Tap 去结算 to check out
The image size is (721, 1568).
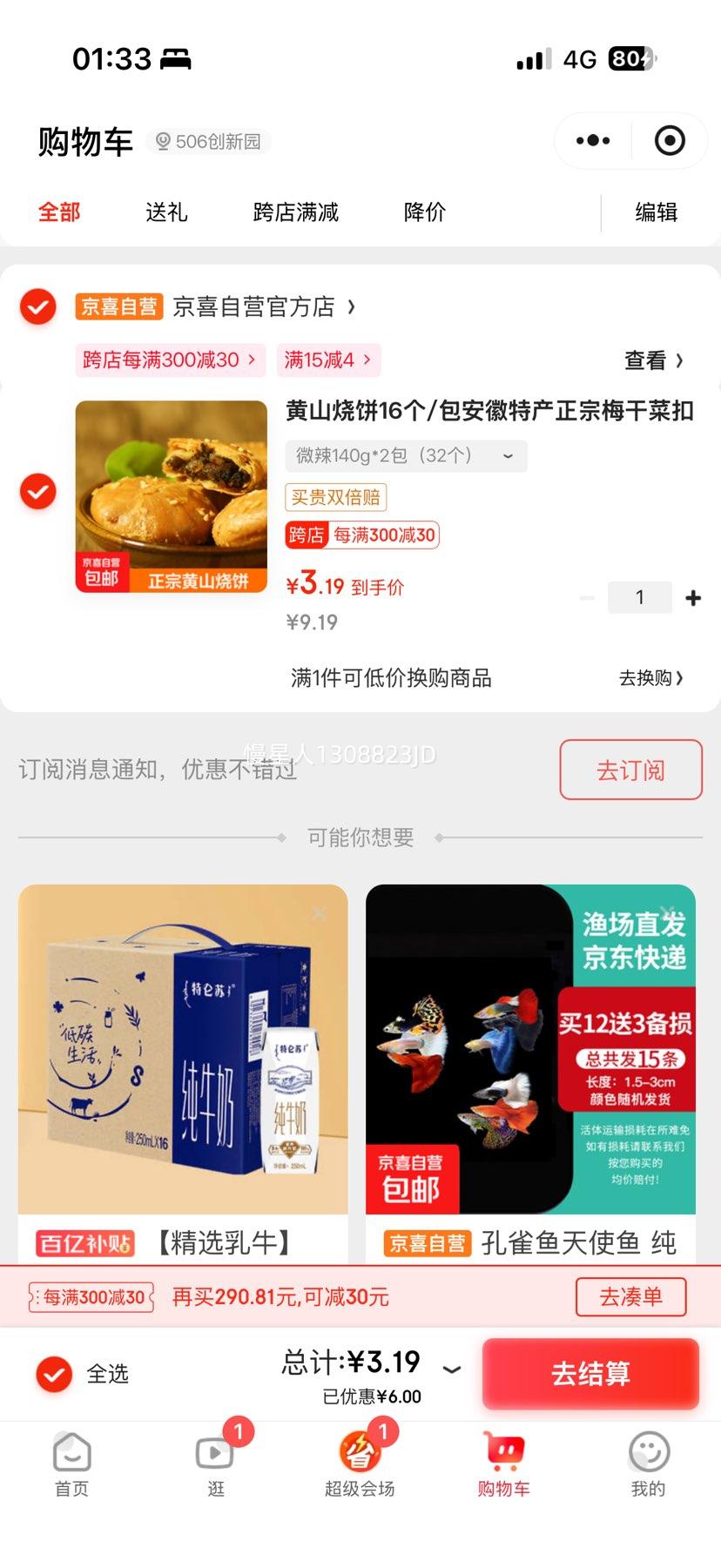(590, 1374)
